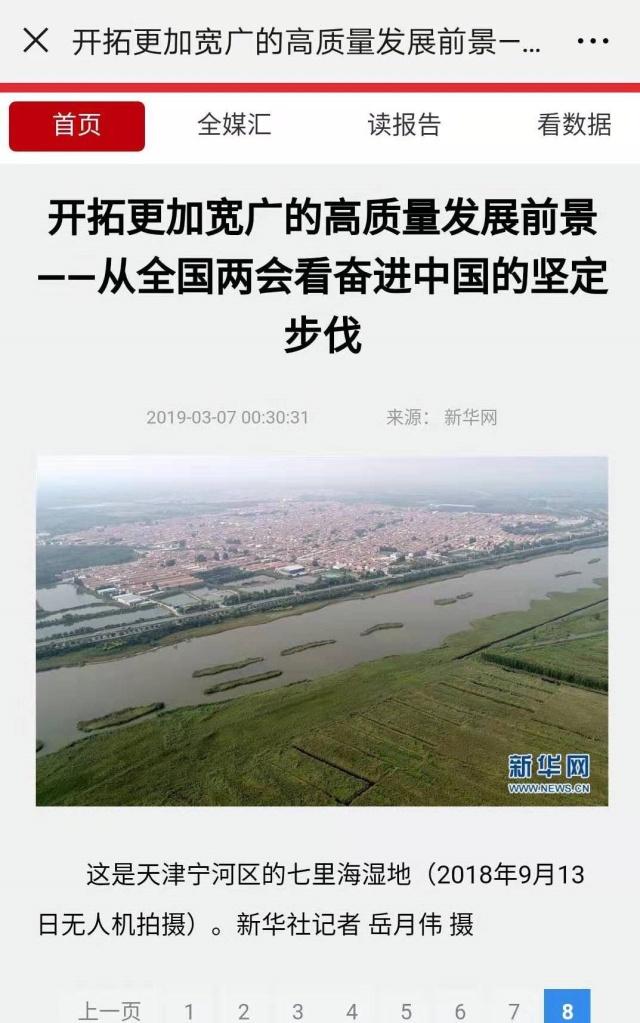Jump to page 7

513,1009
